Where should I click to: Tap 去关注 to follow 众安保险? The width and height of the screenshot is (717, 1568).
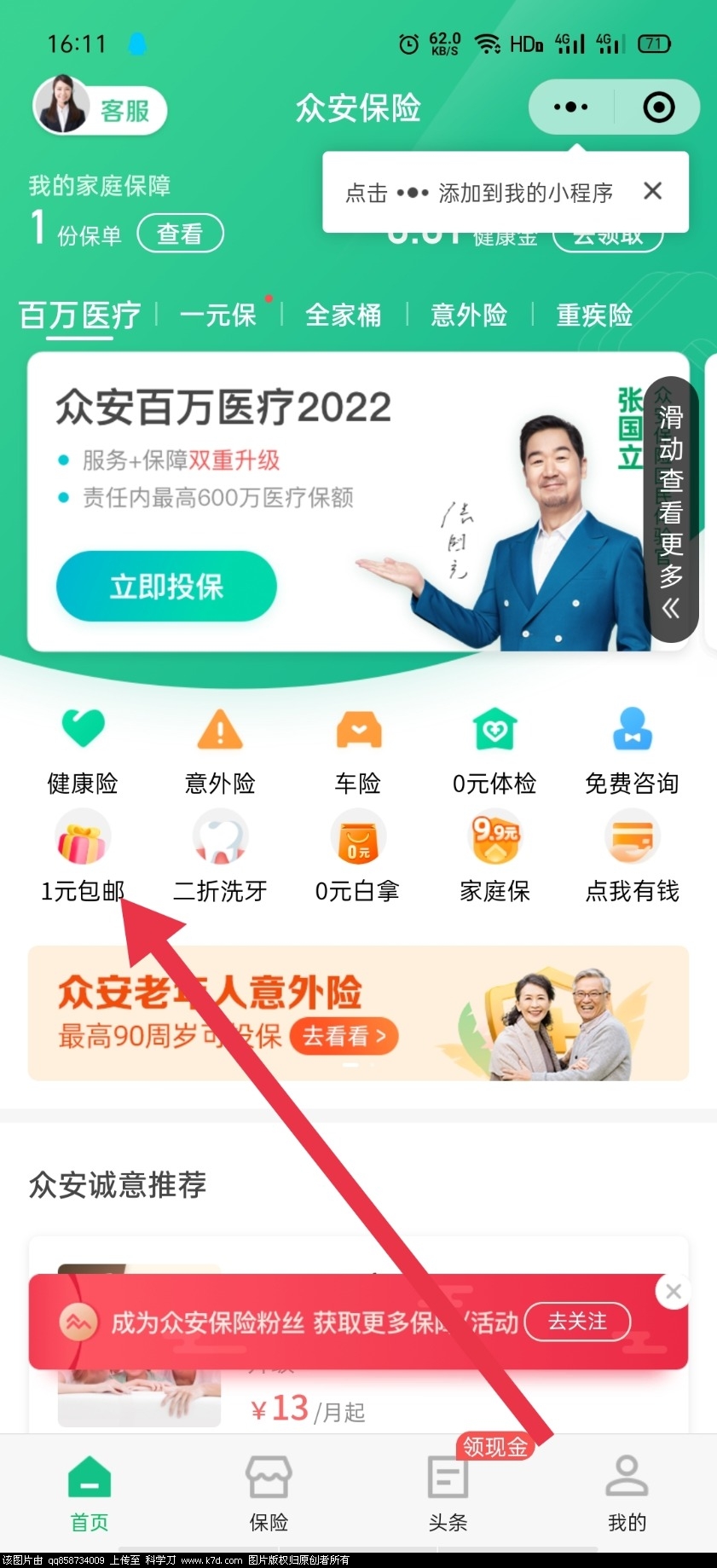pos(577,1322)
